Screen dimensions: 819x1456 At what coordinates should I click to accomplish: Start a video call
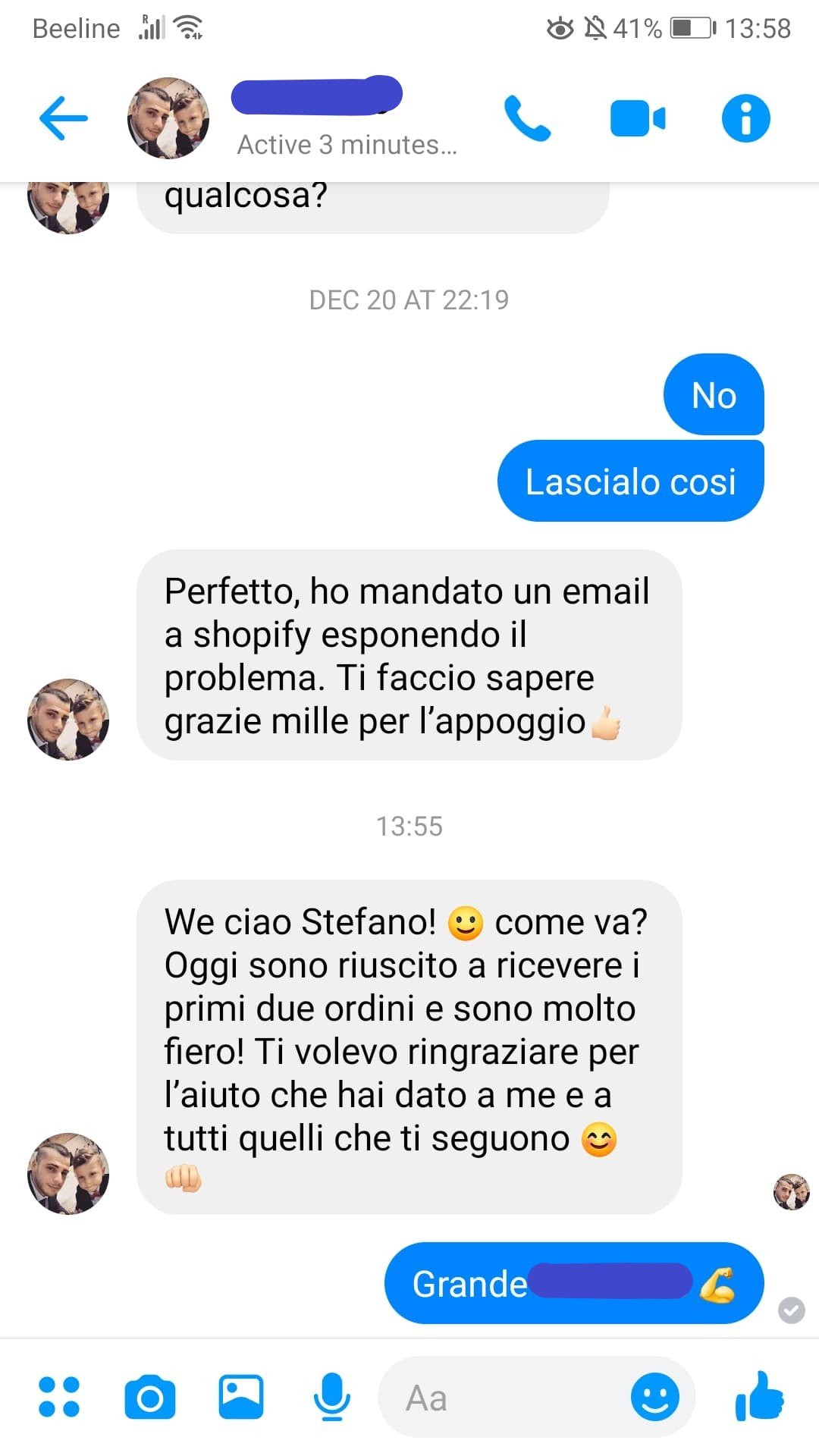point(637,118)
